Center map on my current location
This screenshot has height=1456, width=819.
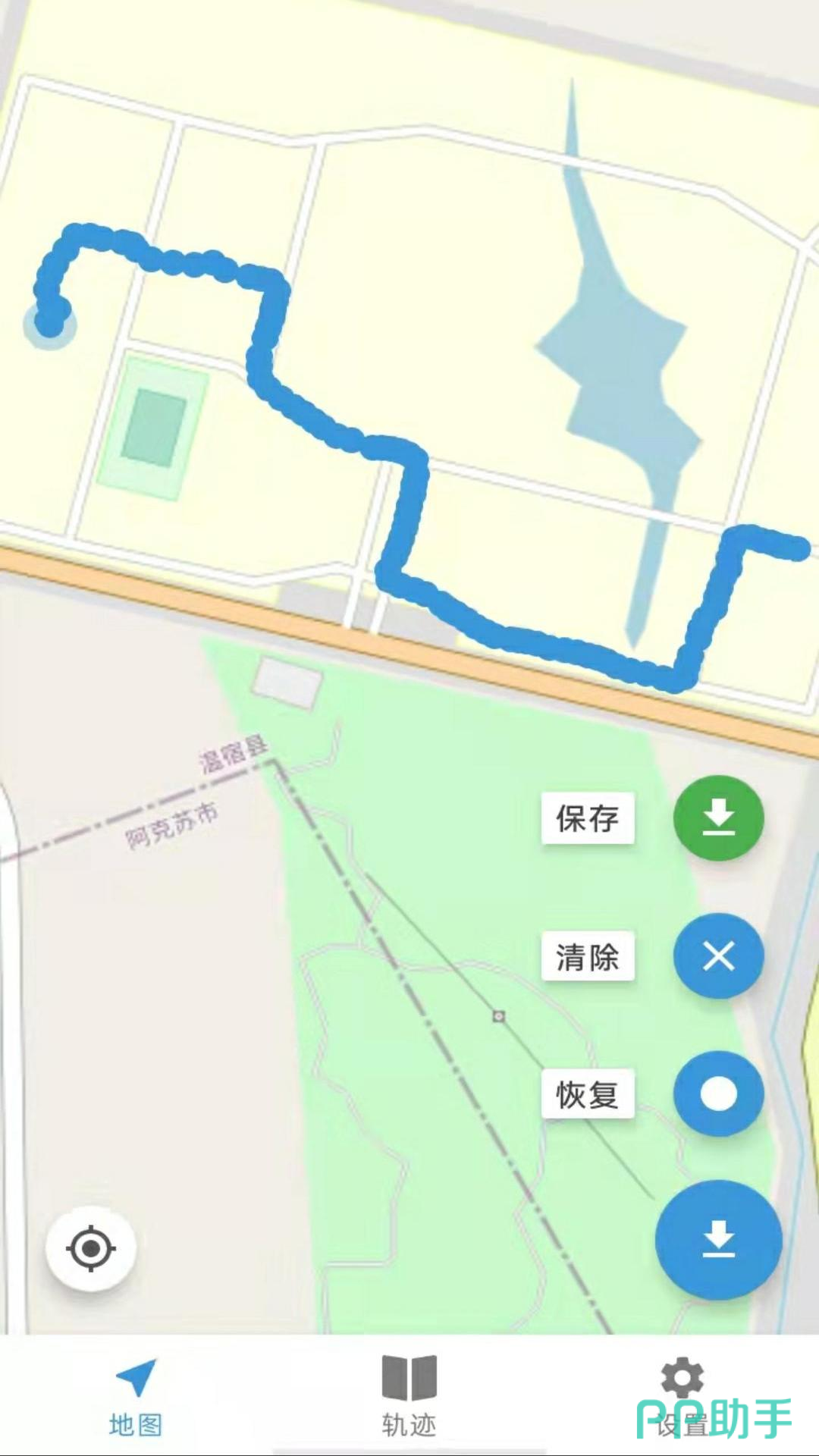click(x=91, y=1247)
